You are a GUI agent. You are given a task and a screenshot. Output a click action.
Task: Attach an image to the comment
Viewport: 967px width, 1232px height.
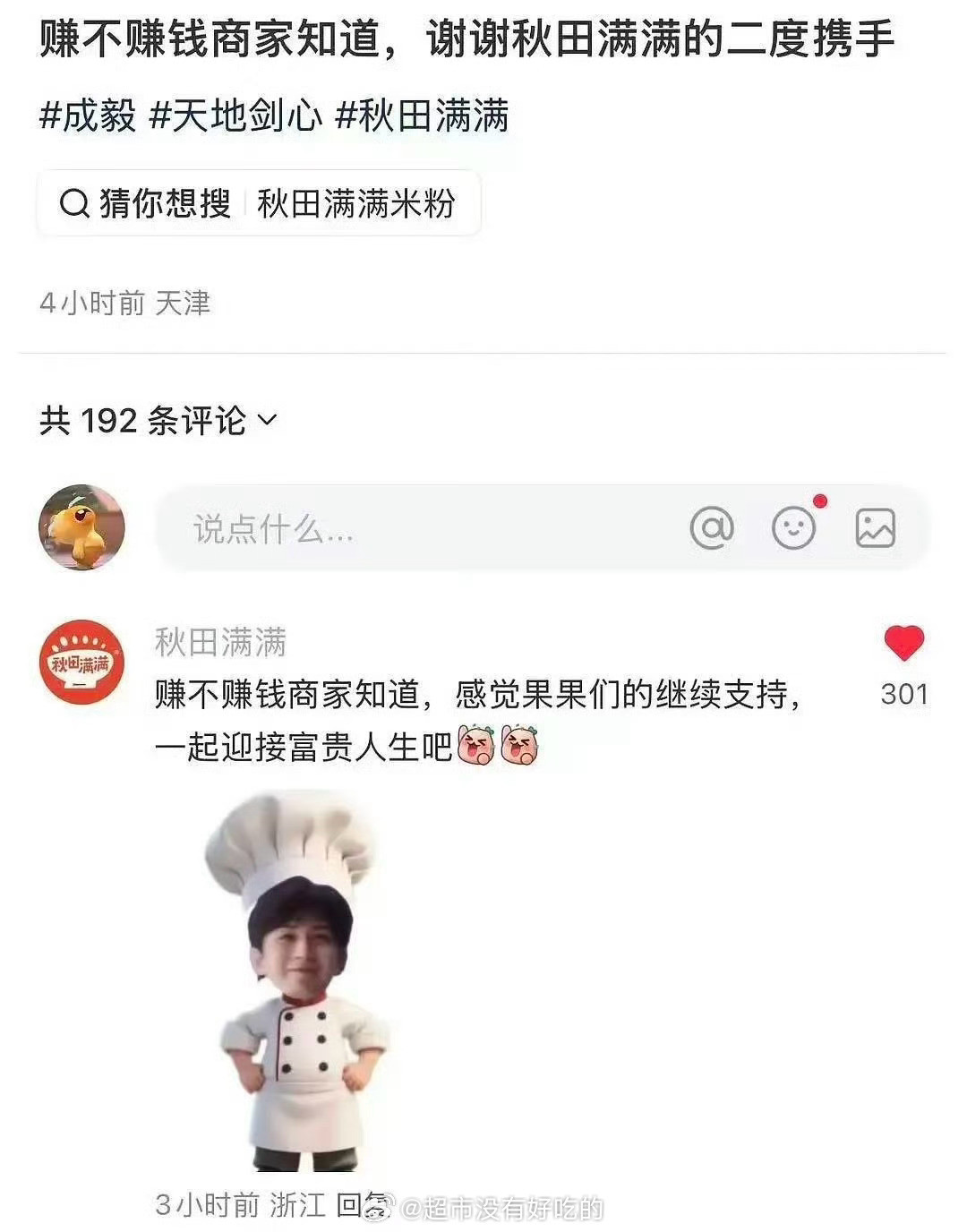(875, 528)
